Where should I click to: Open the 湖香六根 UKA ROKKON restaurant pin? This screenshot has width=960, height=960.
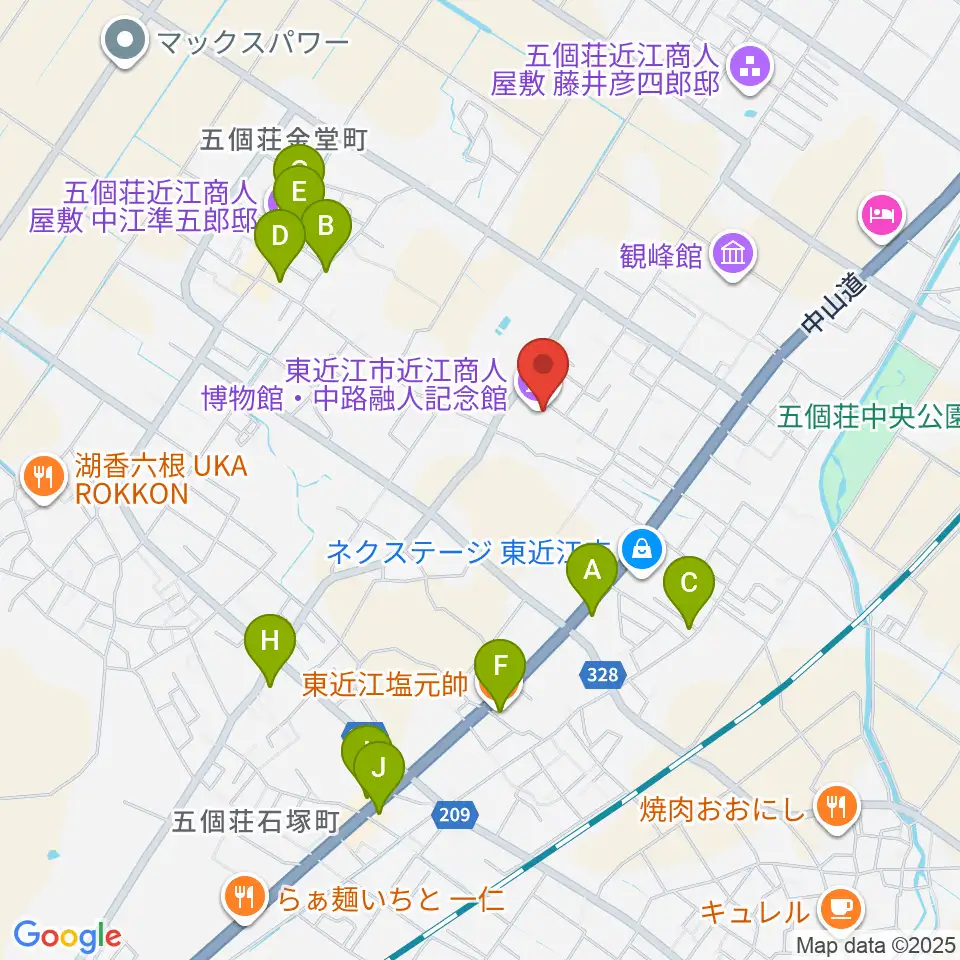(x=43, y=478)
